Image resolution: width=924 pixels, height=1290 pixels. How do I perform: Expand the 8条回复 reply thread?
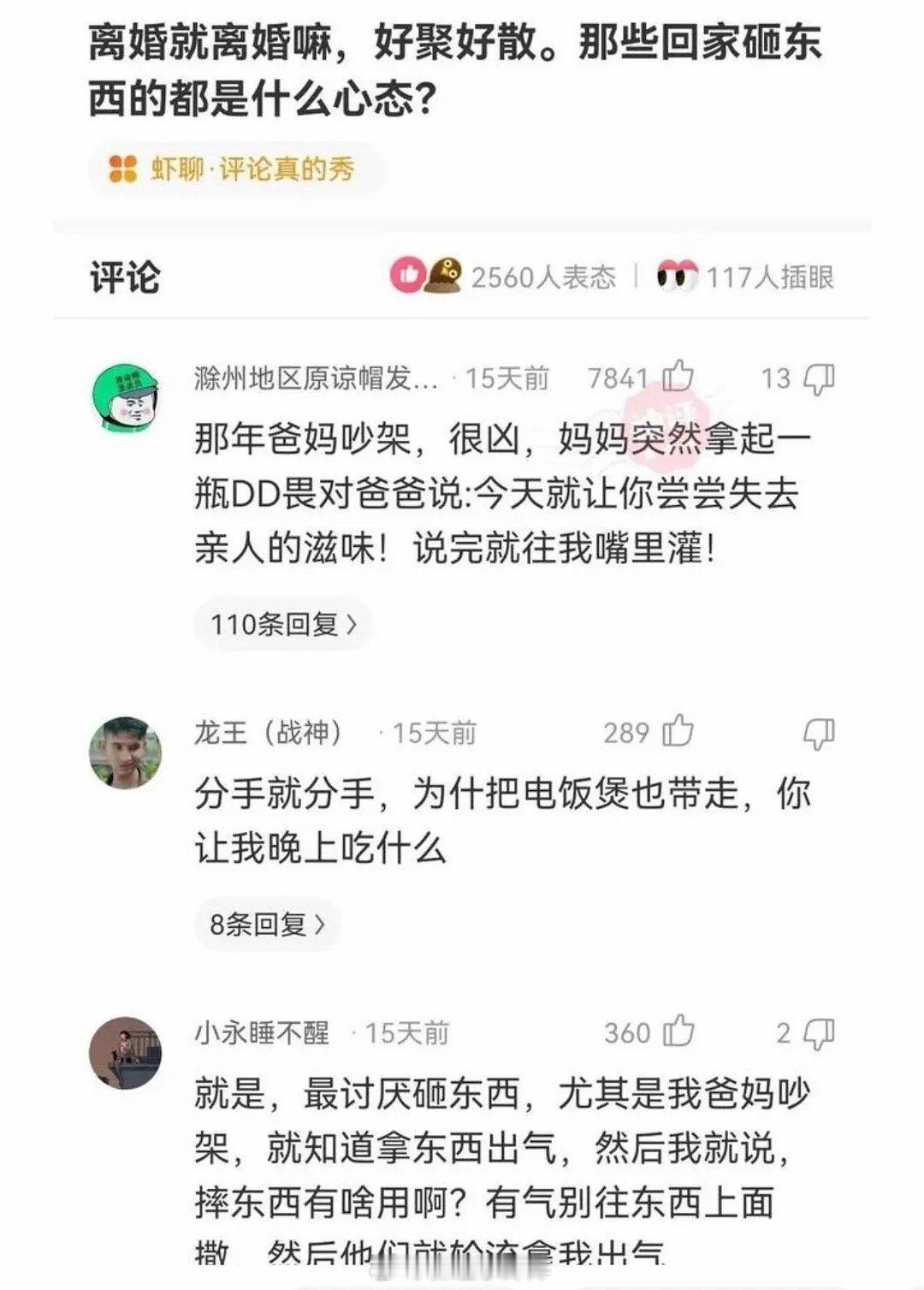pyautogui.click(x=266, y=924)
